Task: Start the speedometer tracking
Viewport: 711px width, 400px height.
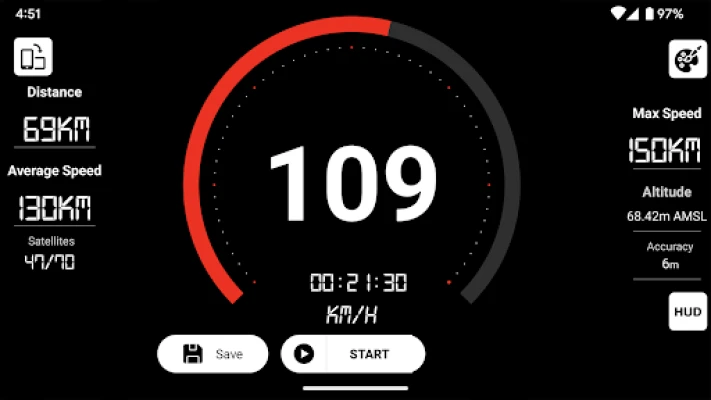Action: pyautogui.click(x=353, y=354)
